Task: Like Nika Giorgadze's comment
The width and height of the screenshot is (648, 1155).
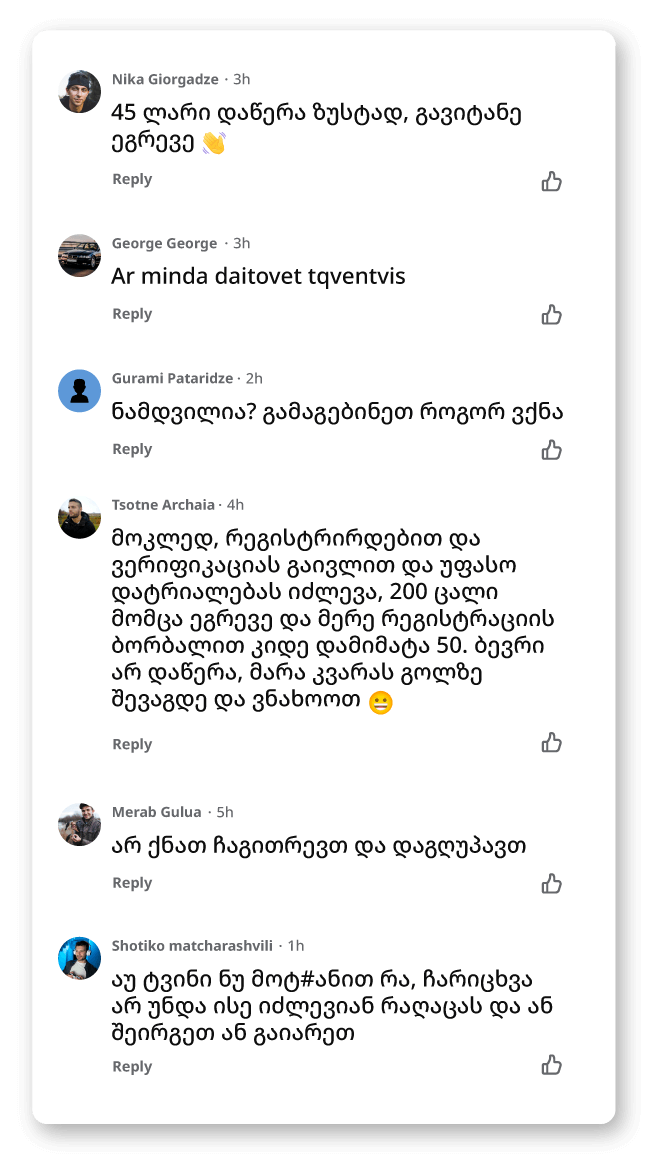Action: [x=552, y=181]
